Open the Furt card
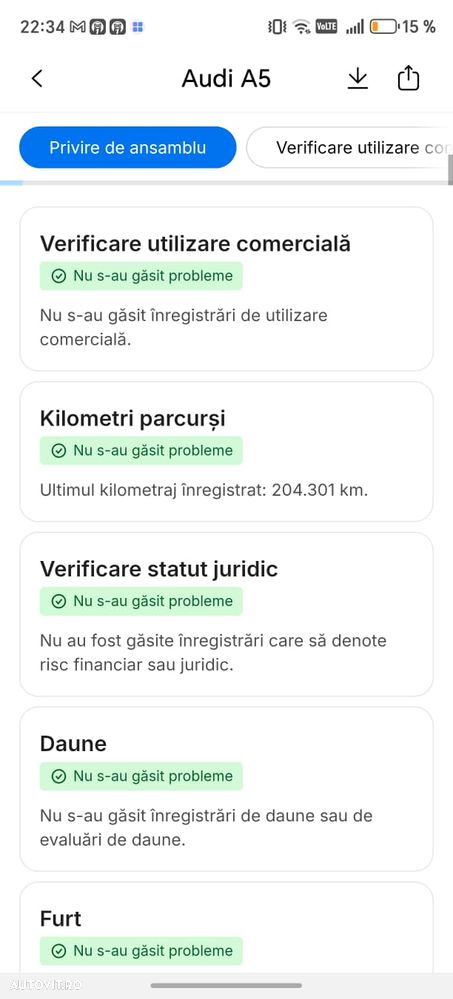 [226, 928]
